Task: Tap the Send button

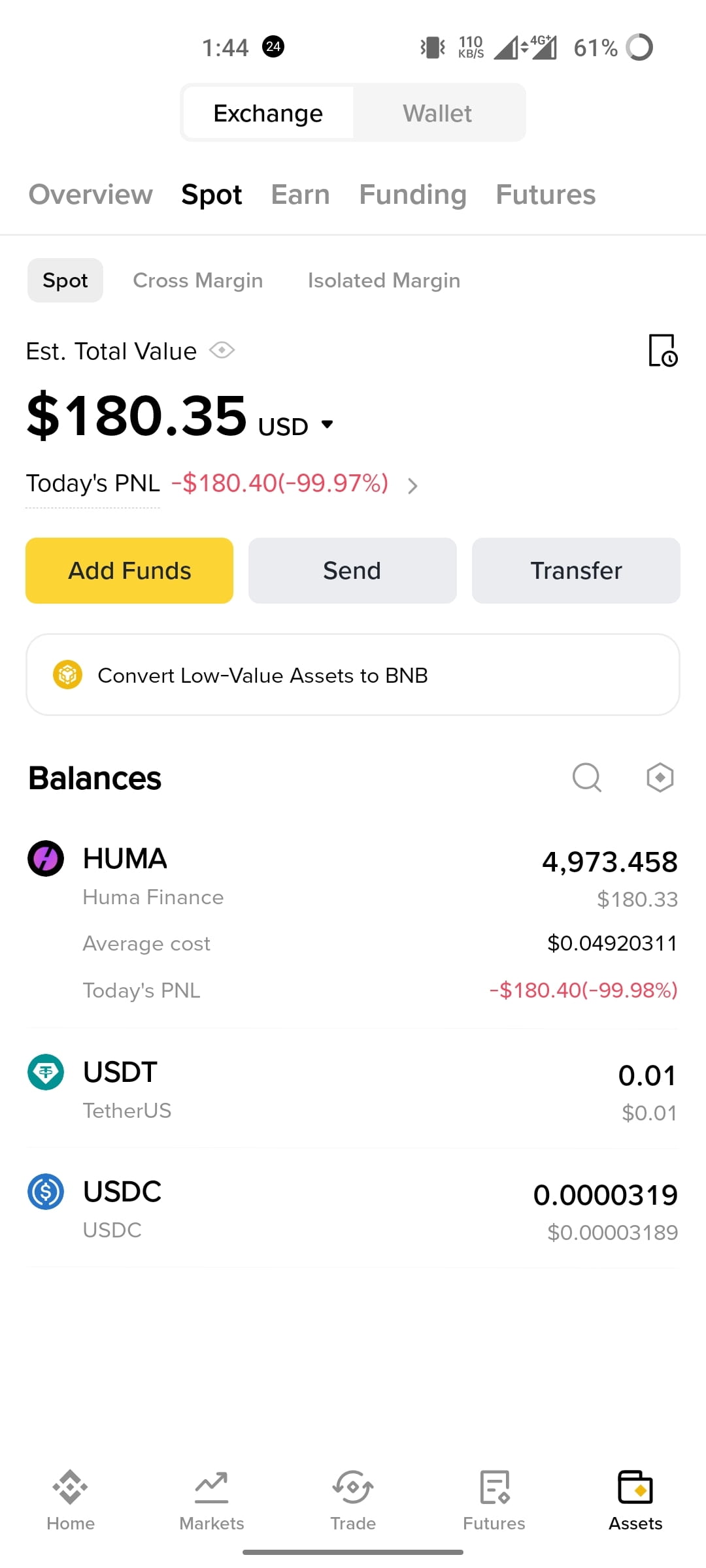Action: pyautogui.click(x=352, y=570)
